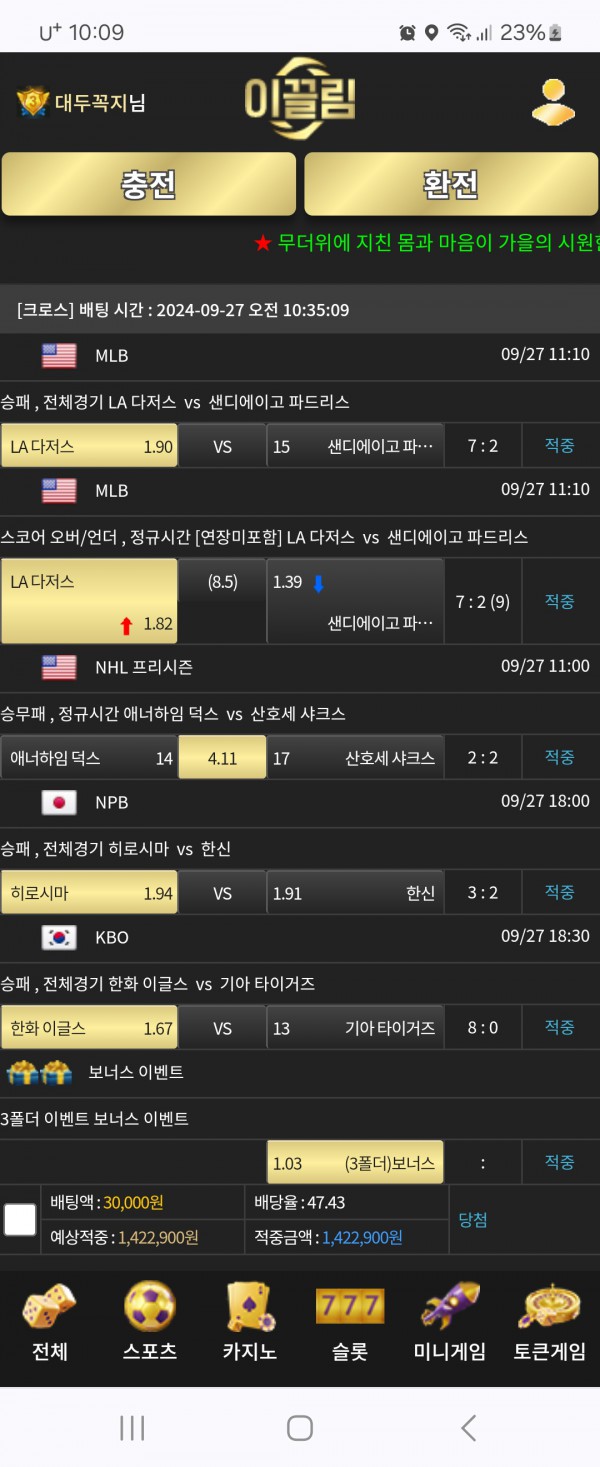Tap the system back button
The image size is (600, 1467).
(x=468, y=1427)
